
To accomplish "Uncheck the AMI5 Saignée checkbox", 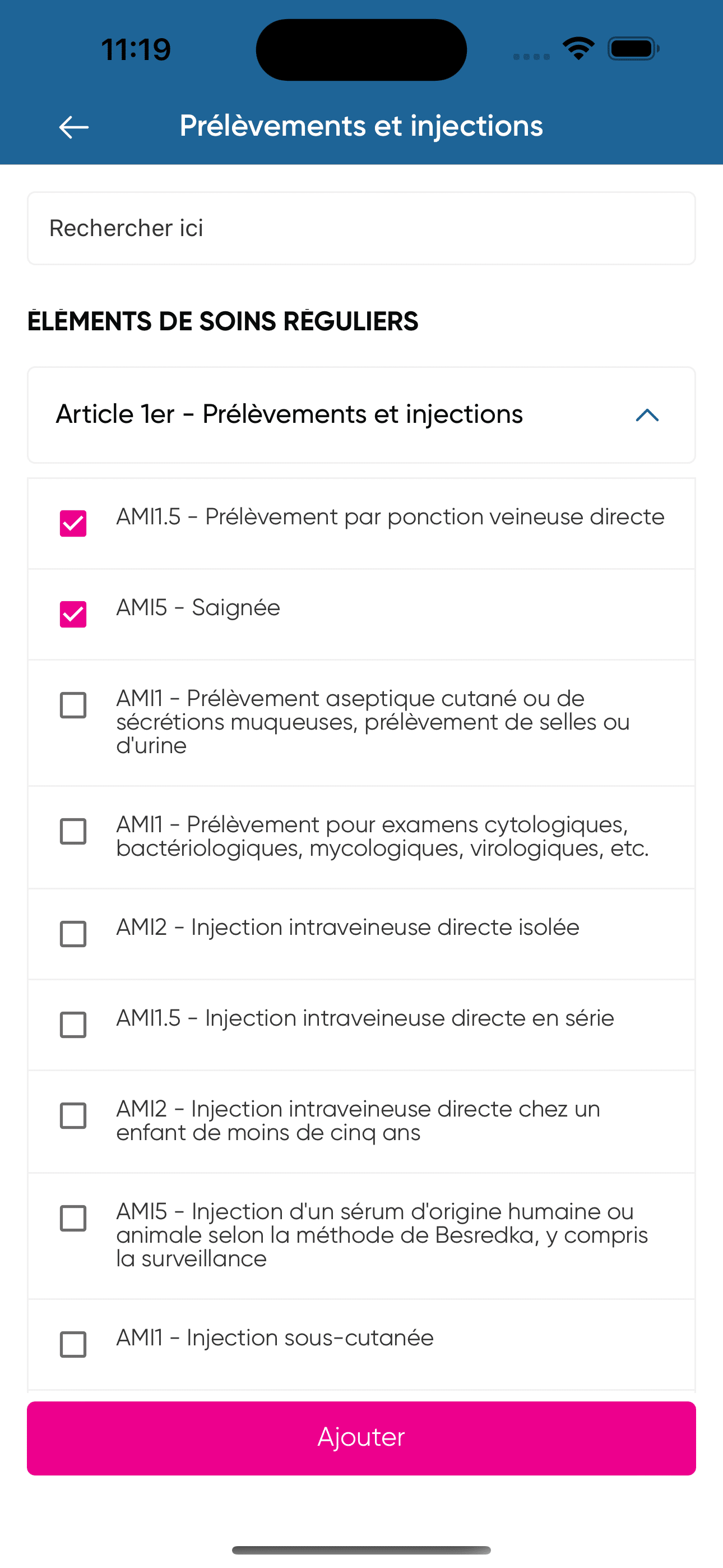I will pyautogui.click(x=73, y=614).
